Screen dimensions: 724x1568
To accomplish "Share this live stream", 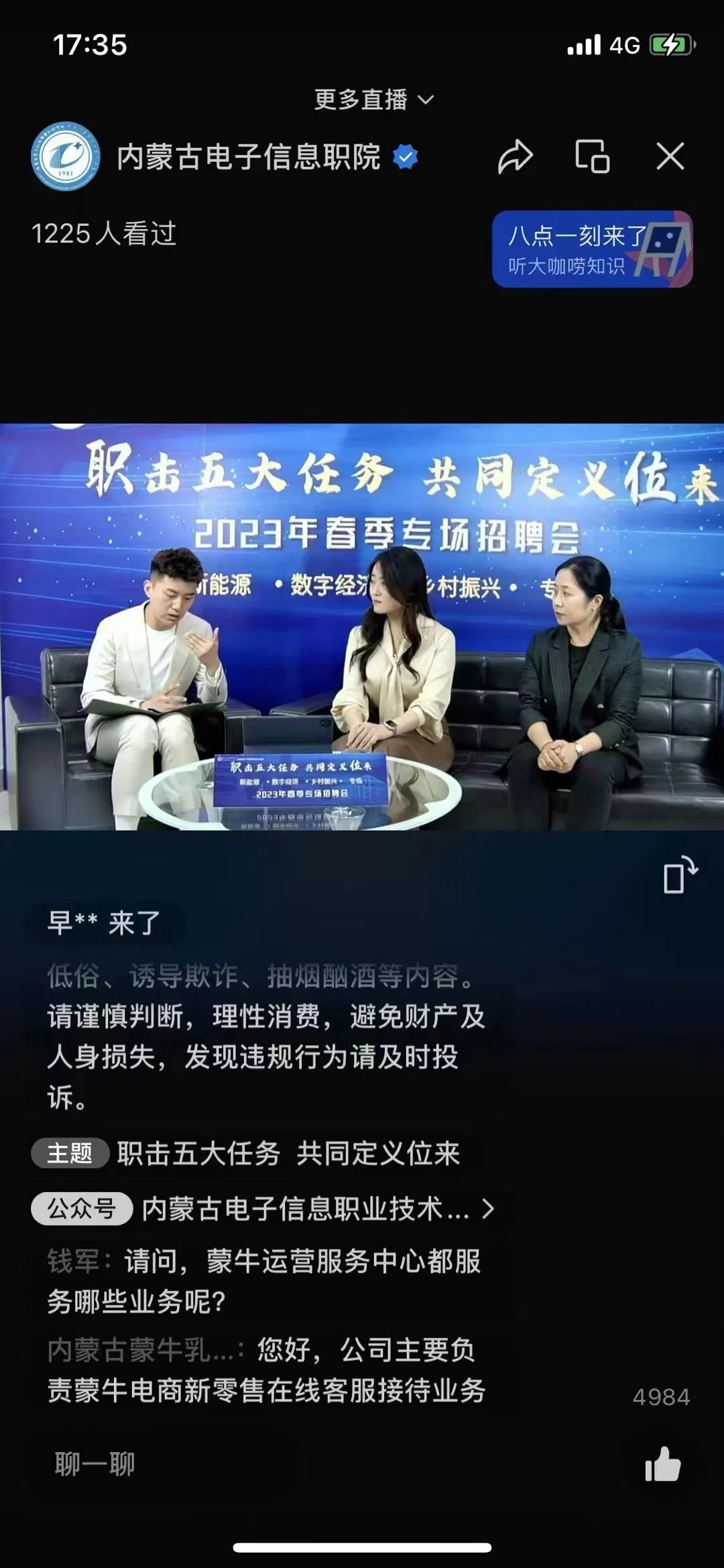I will pos(515,157).
